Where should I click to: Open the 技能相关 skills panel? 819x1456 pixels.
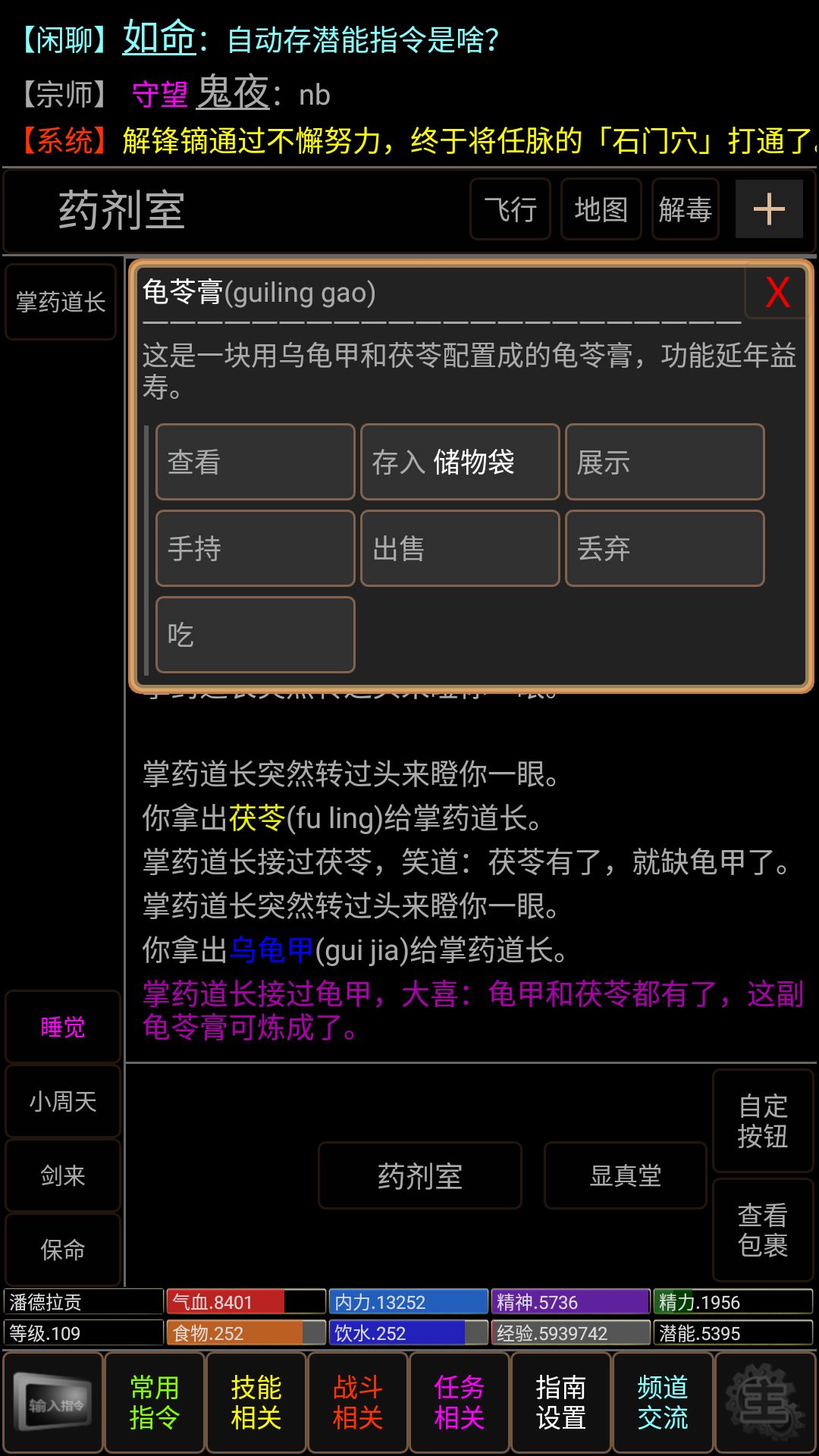[x=256, y=1403]
